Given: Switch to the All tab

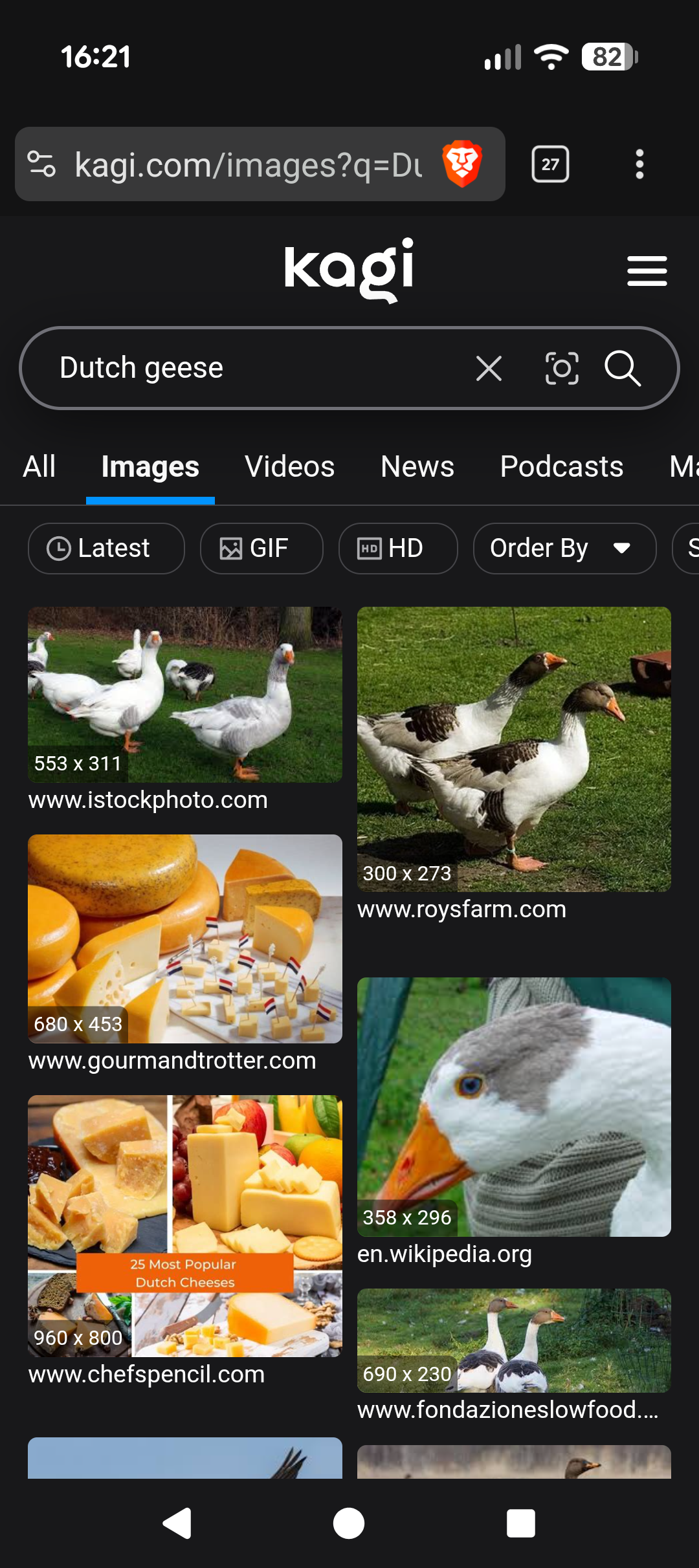Looking at the screenshot, I should (39, 467).
